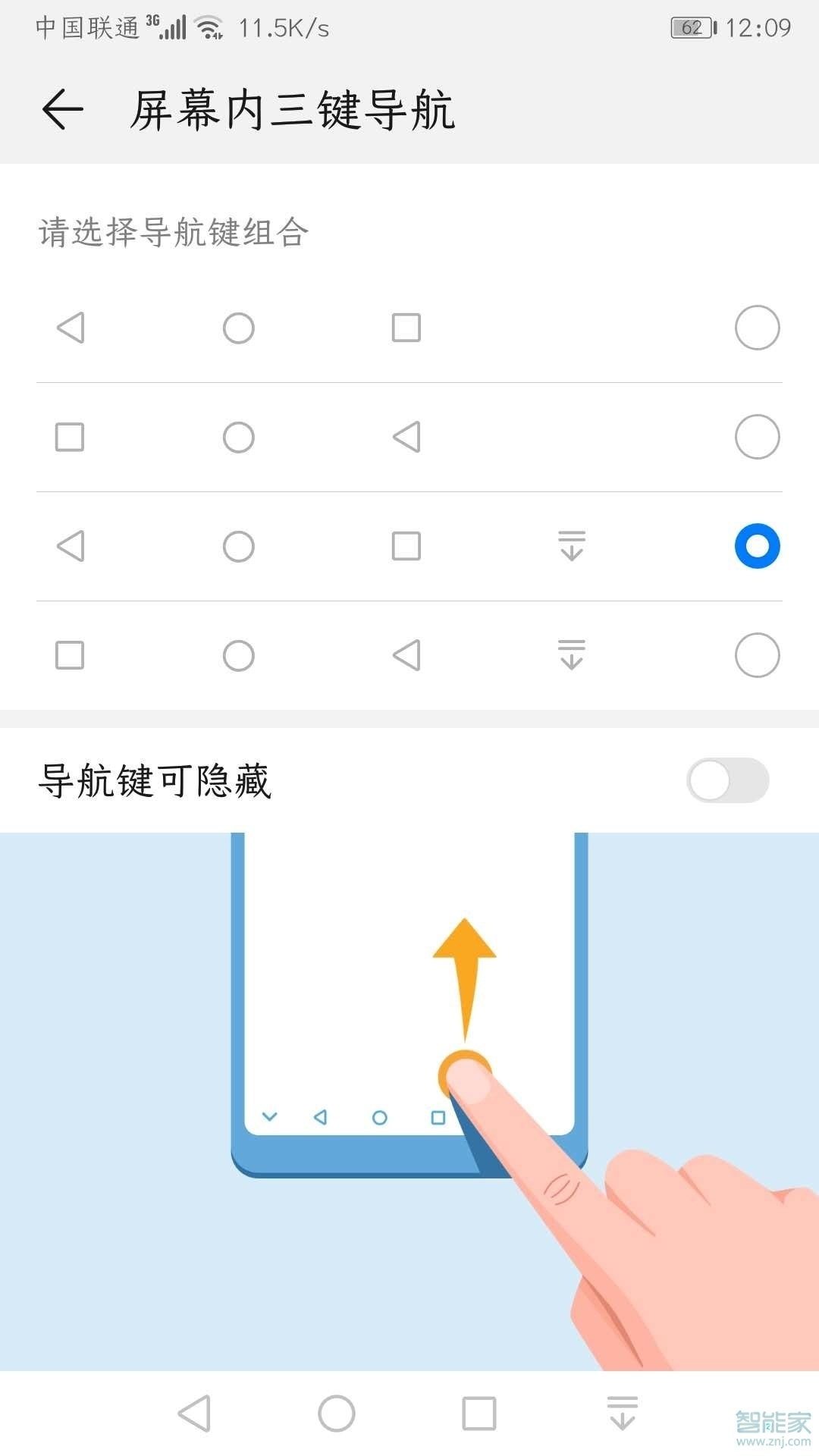The width and height of the screenshot is (819, 1456).
Task: Select the second navigation key combination
Action: tap(756, 437)
